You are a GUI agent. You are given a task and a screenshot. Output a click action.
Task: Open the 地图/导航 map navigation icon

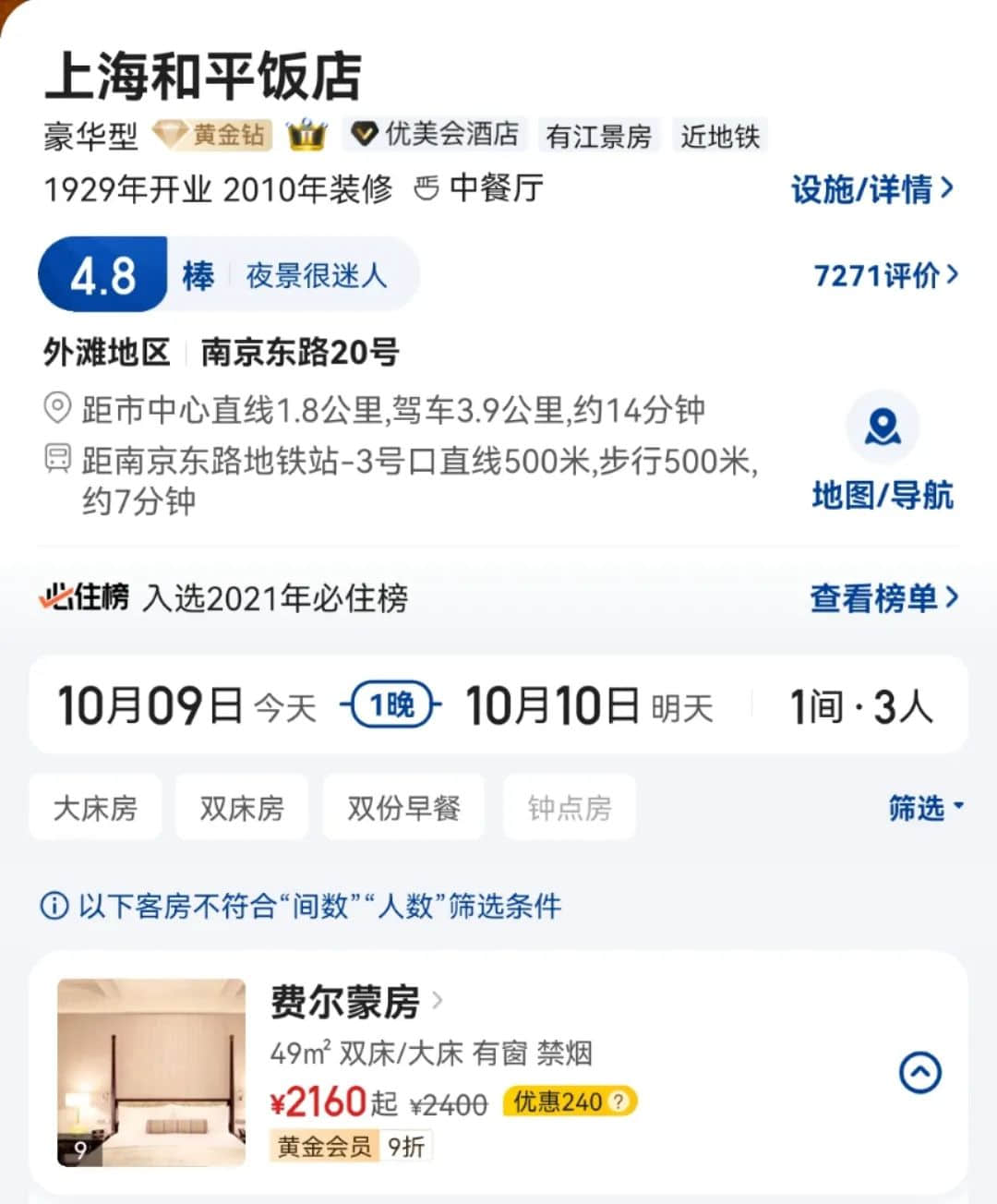tap(883, 426)
